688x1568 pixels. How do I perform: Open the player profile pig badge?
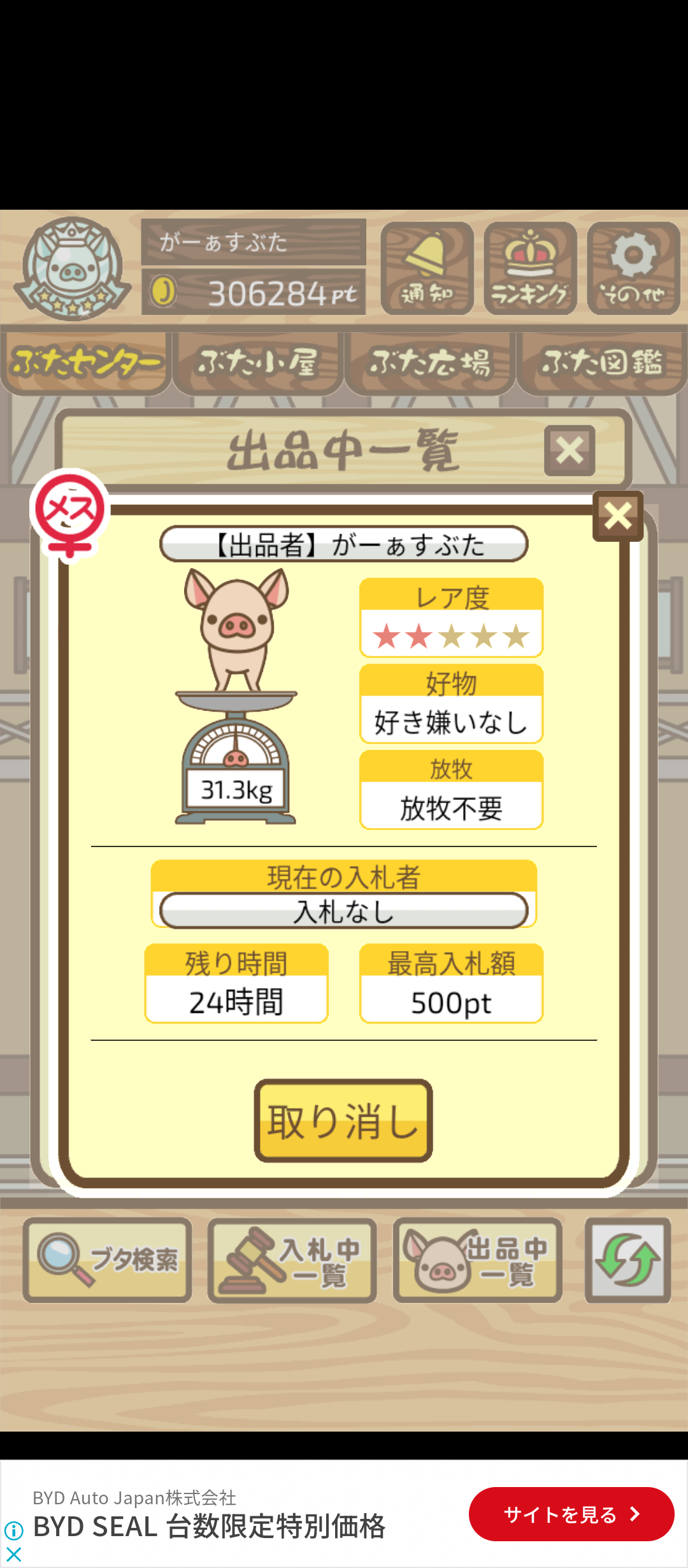pos(72,268)
